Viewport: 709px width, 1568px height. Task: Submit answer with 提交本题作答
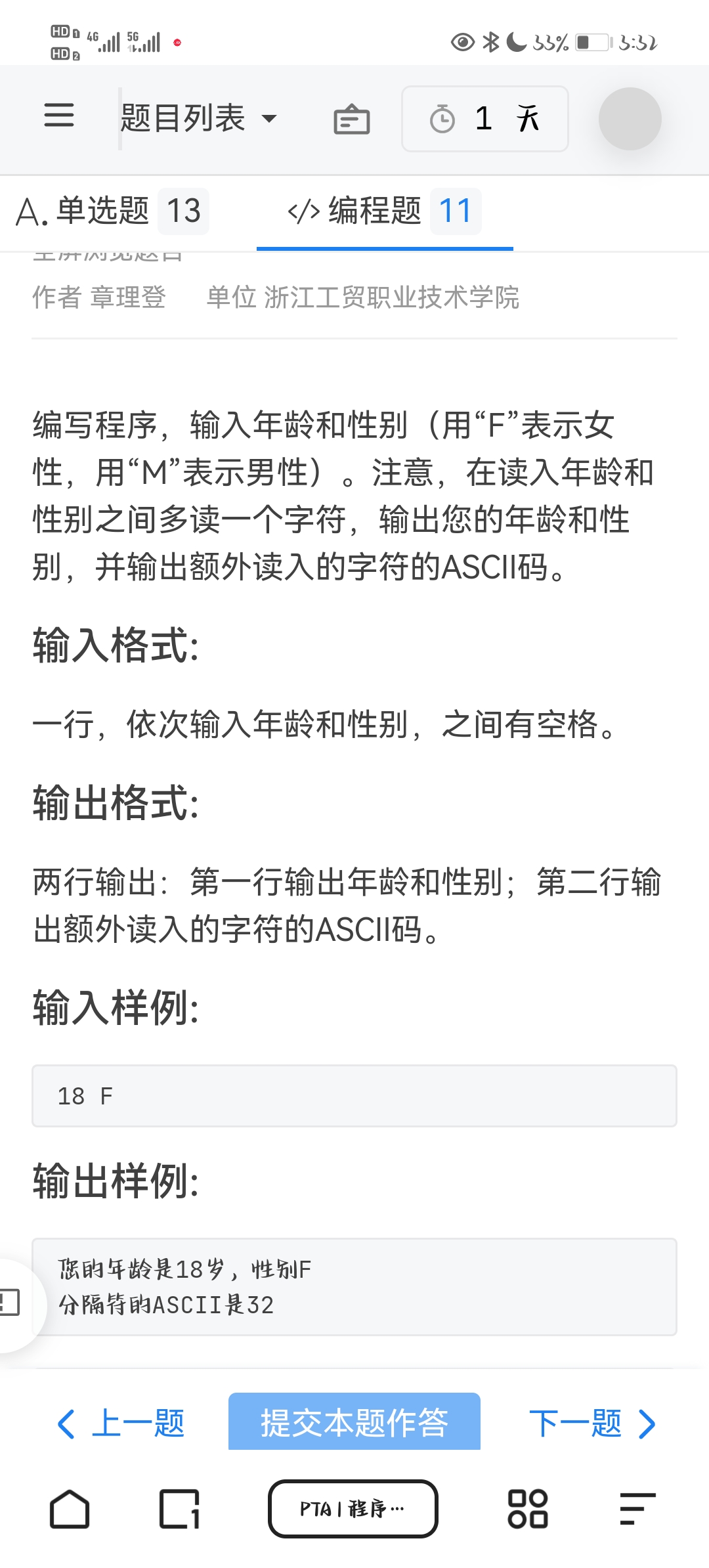354,1422
